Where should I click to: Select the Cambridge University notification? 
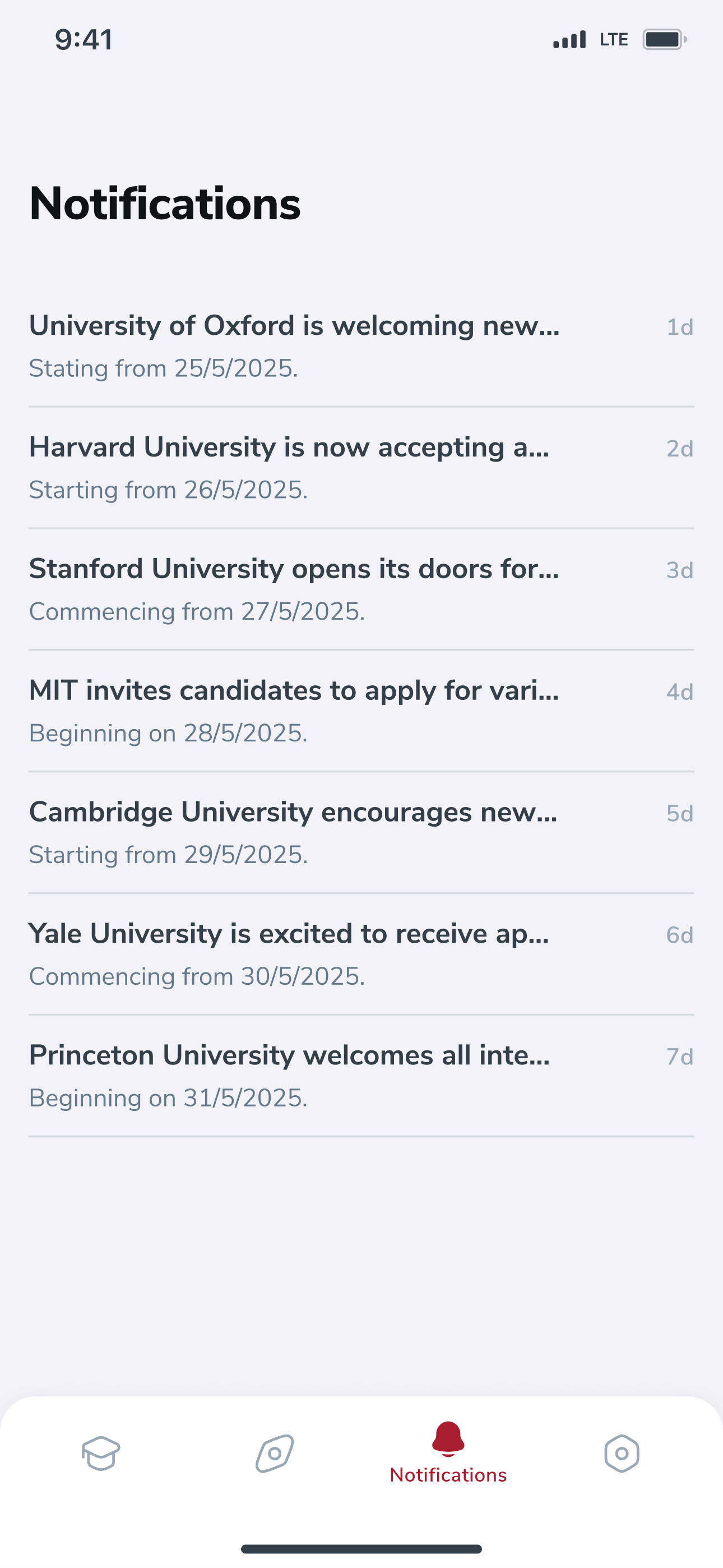(x=361, y=833)
